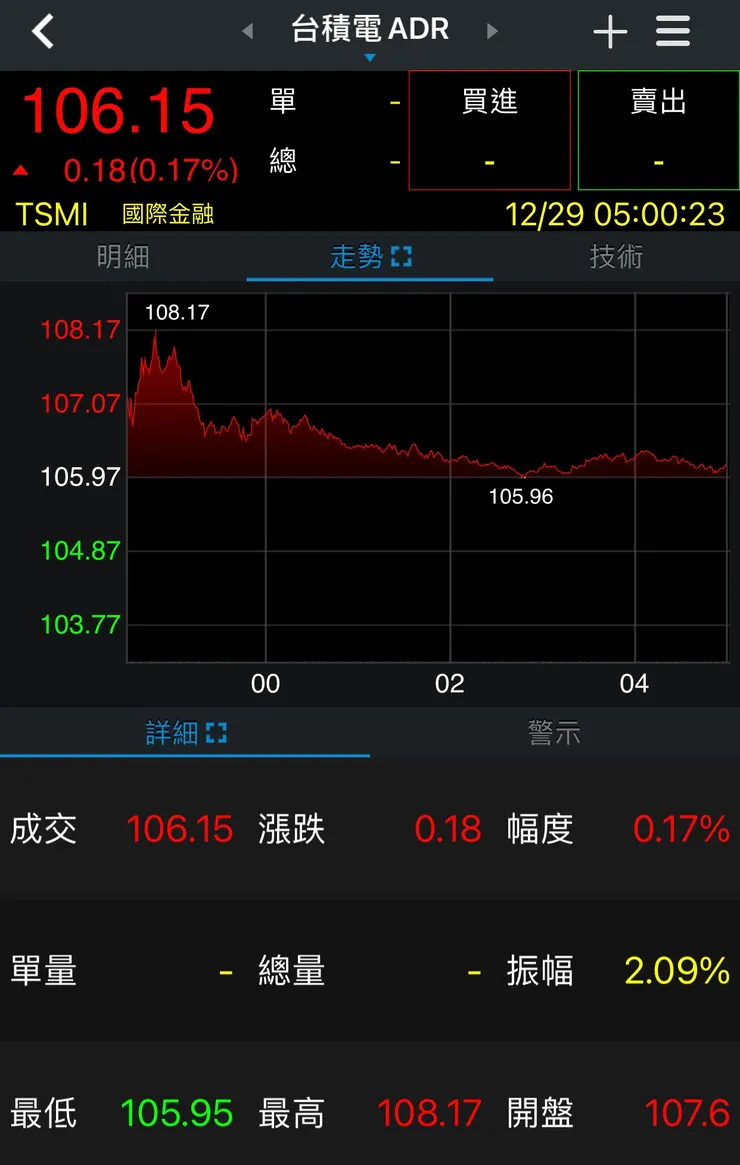
Task: Switch to the 明細 tab
Action: pos(123,256)
